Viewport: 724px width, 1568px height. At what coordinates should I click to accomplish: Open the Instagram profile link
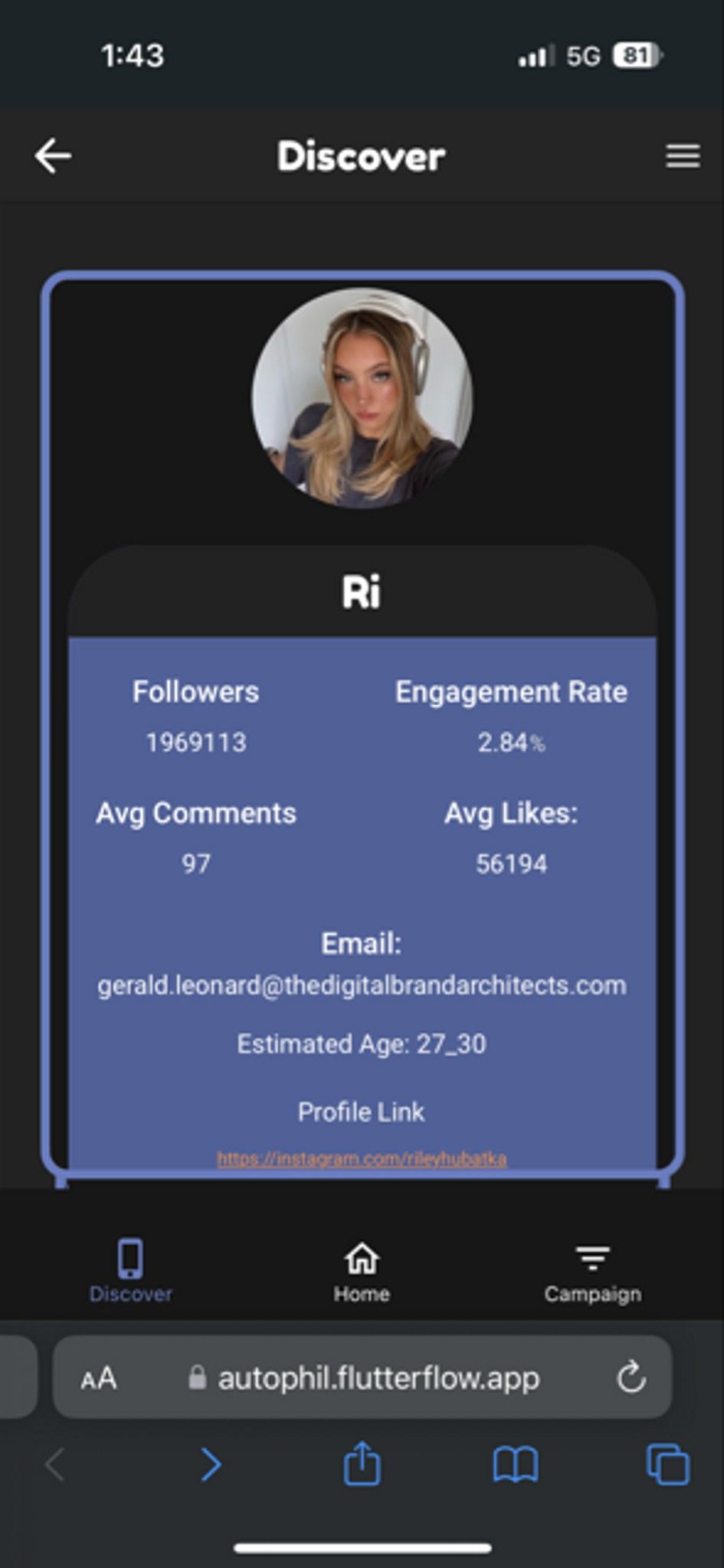tap(362, 1158)
